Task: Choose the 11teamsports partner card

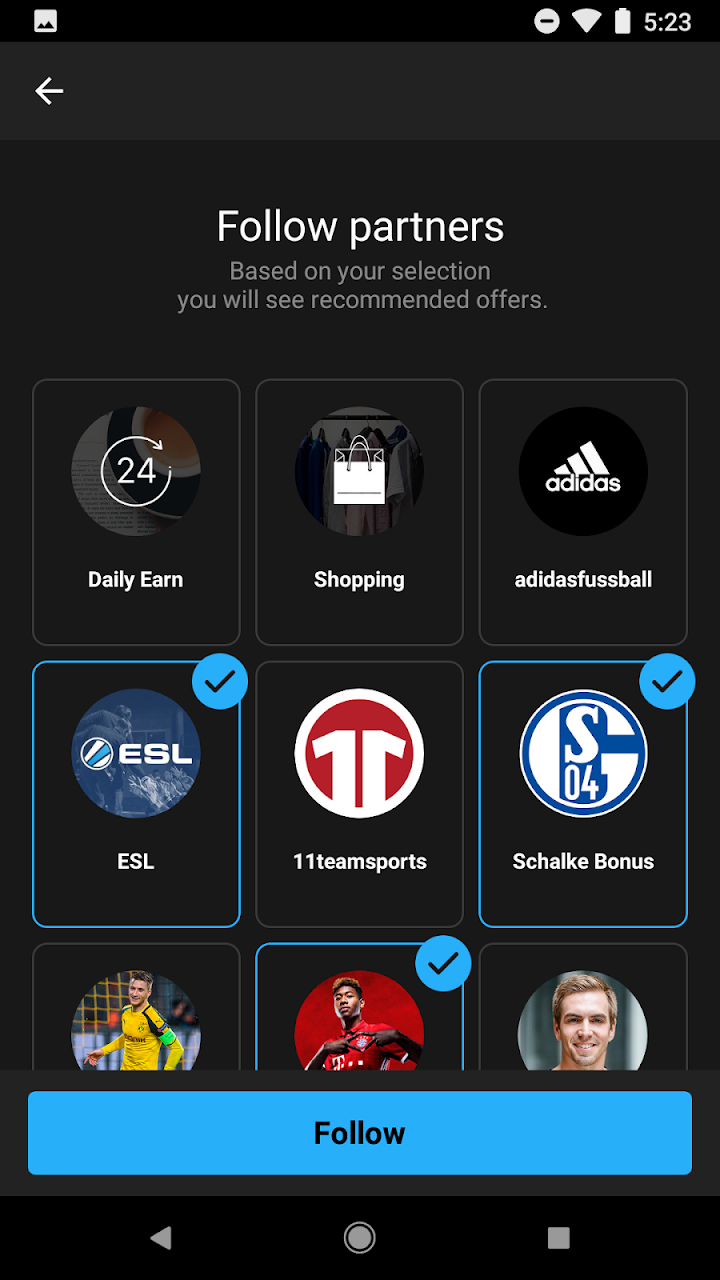Action: 360,794
